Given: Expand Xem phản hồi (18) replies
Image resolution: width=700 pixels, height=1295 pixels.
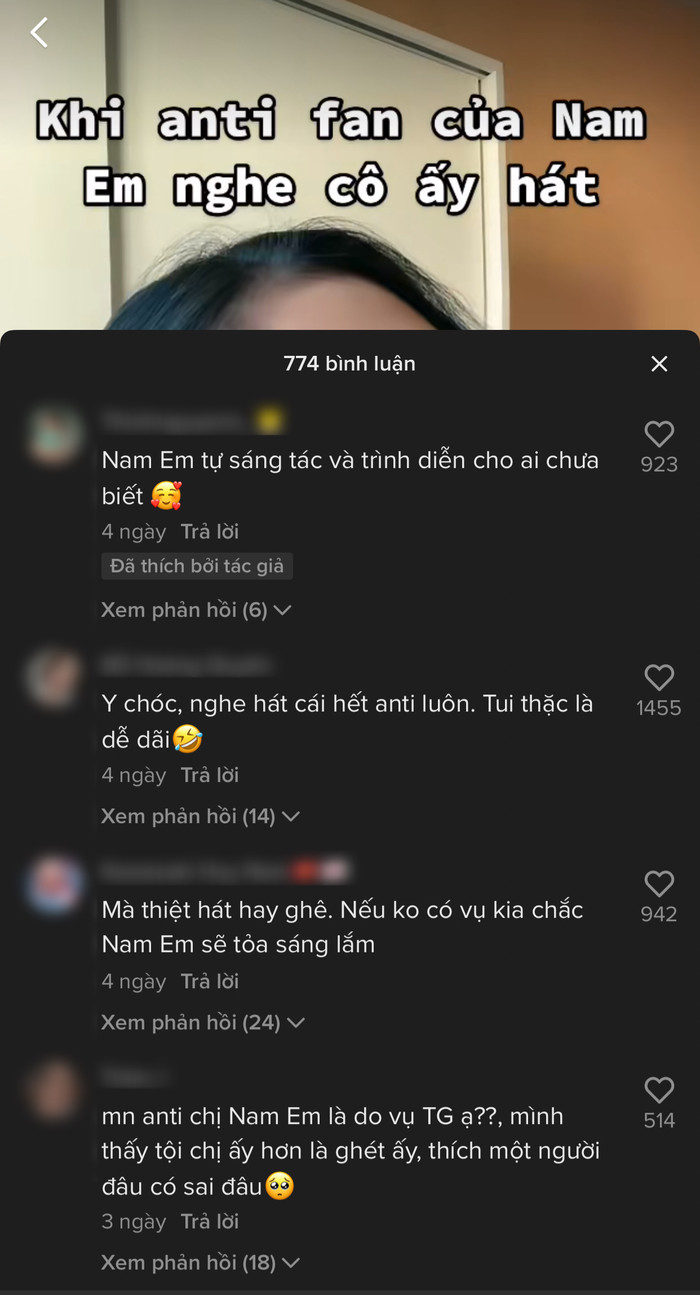Looking at the screenshot, I should tap(201, 1262).
